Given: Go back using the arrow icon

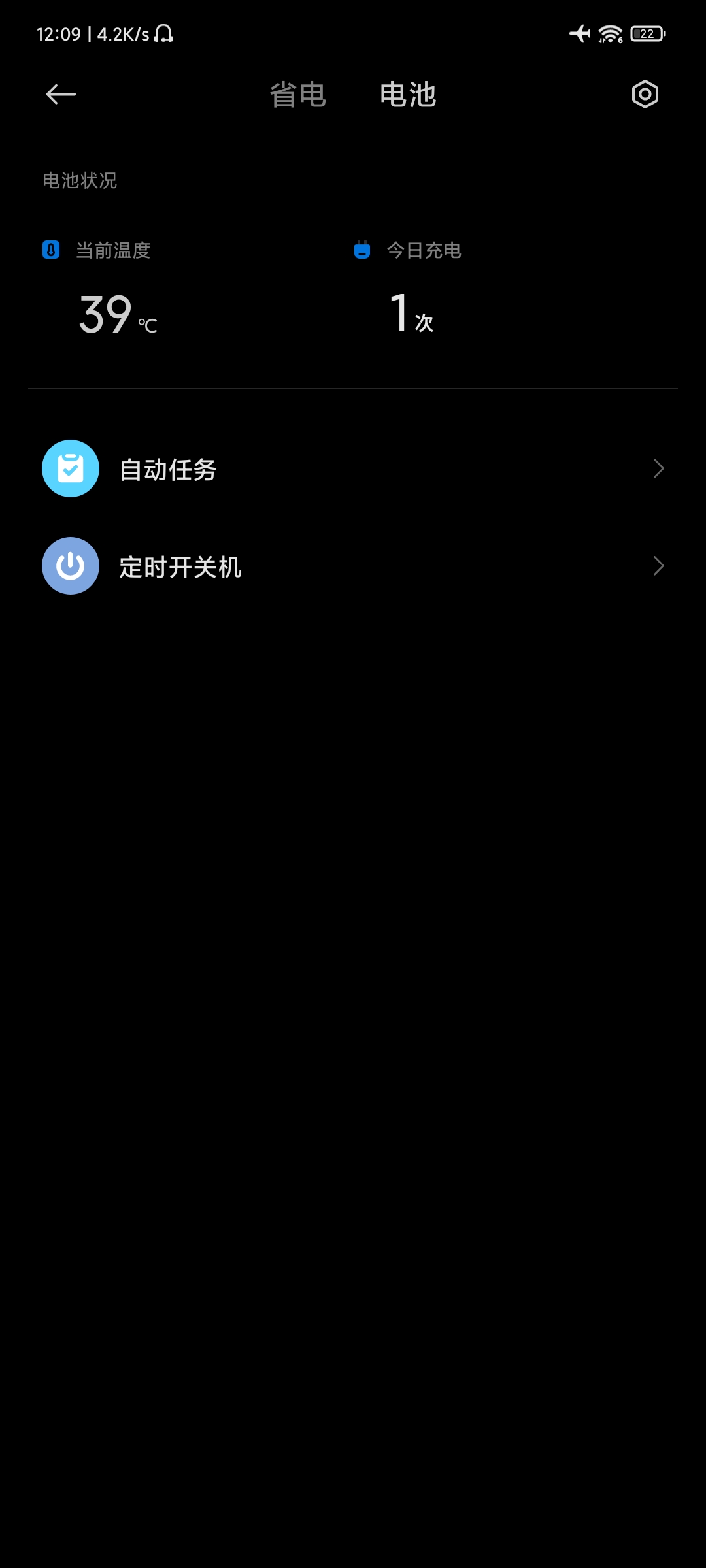Looking at the screenshot, I should pyautogui.click(x=61, y=95).
